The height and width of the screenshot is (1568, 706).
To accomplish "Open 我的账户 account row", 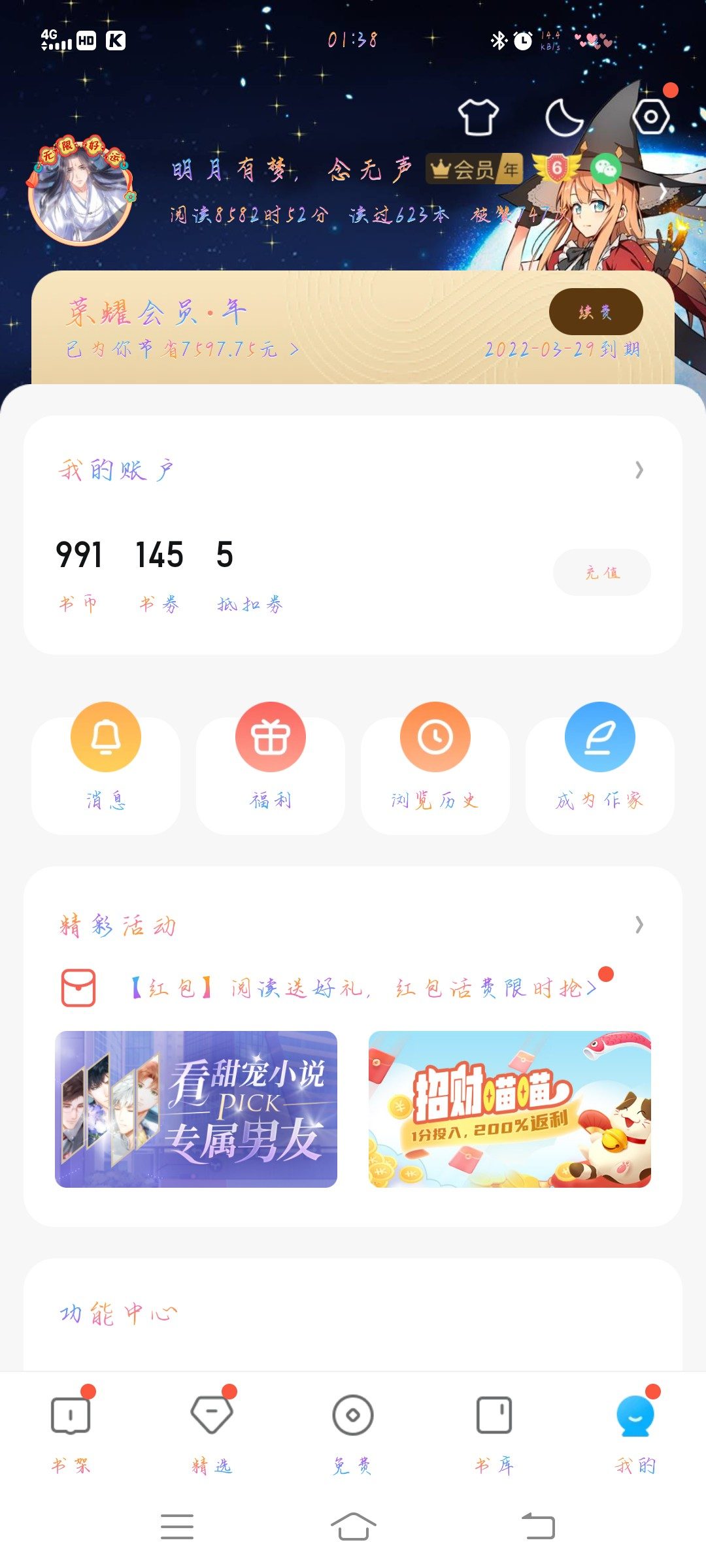I will [x=352, y=470].
